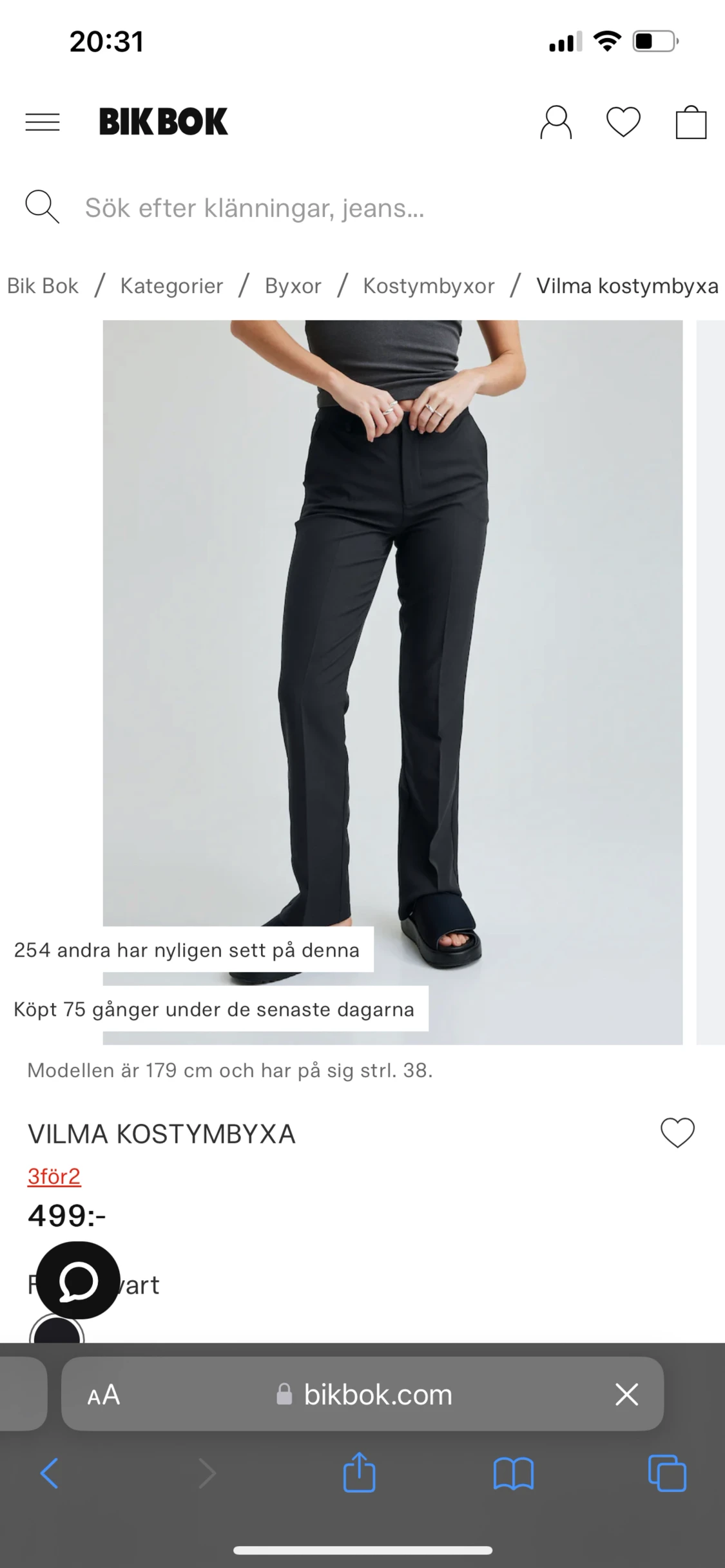Go to Kategorier breadcrumb

pos(171,285)
